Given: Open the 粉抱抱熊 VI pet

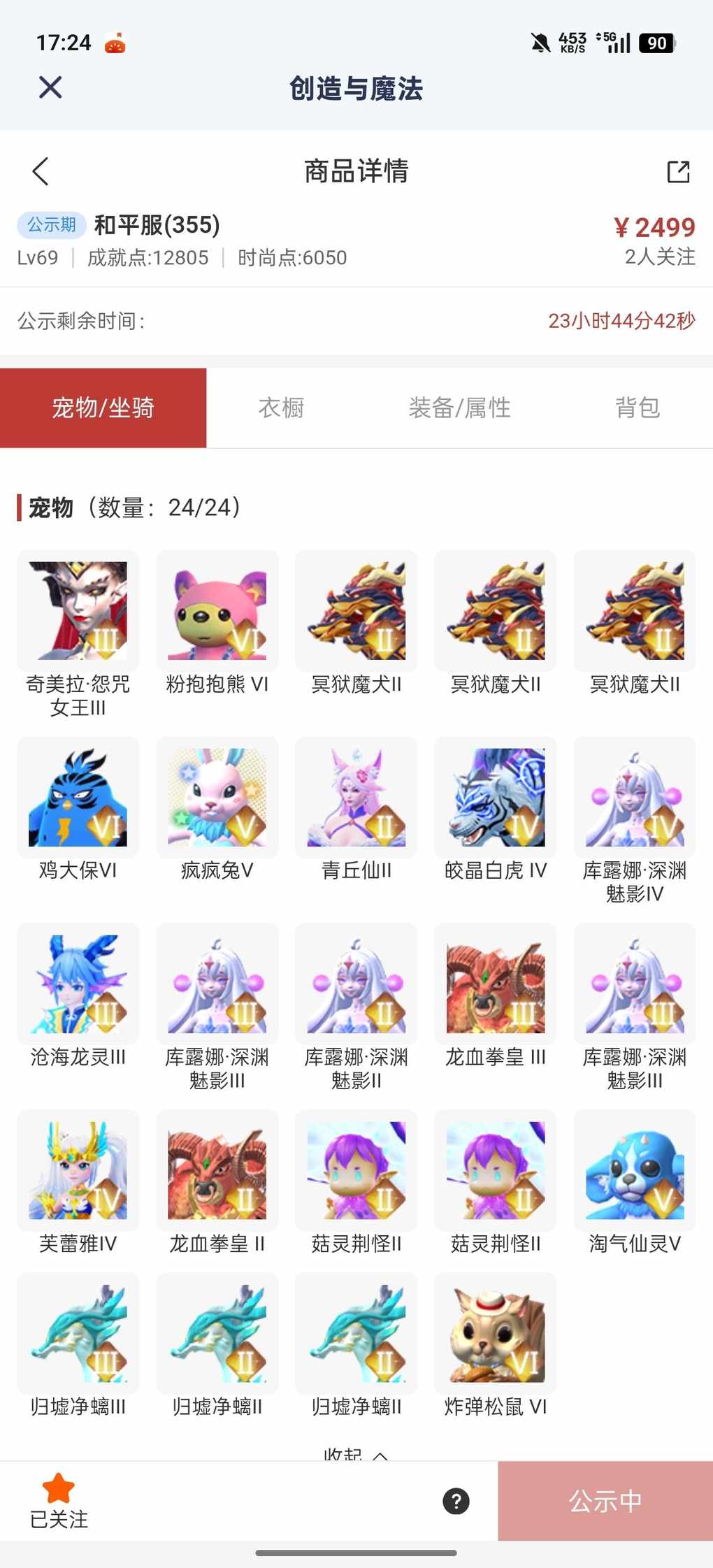Looking at the screenshot, I should (x=217, y=611).
